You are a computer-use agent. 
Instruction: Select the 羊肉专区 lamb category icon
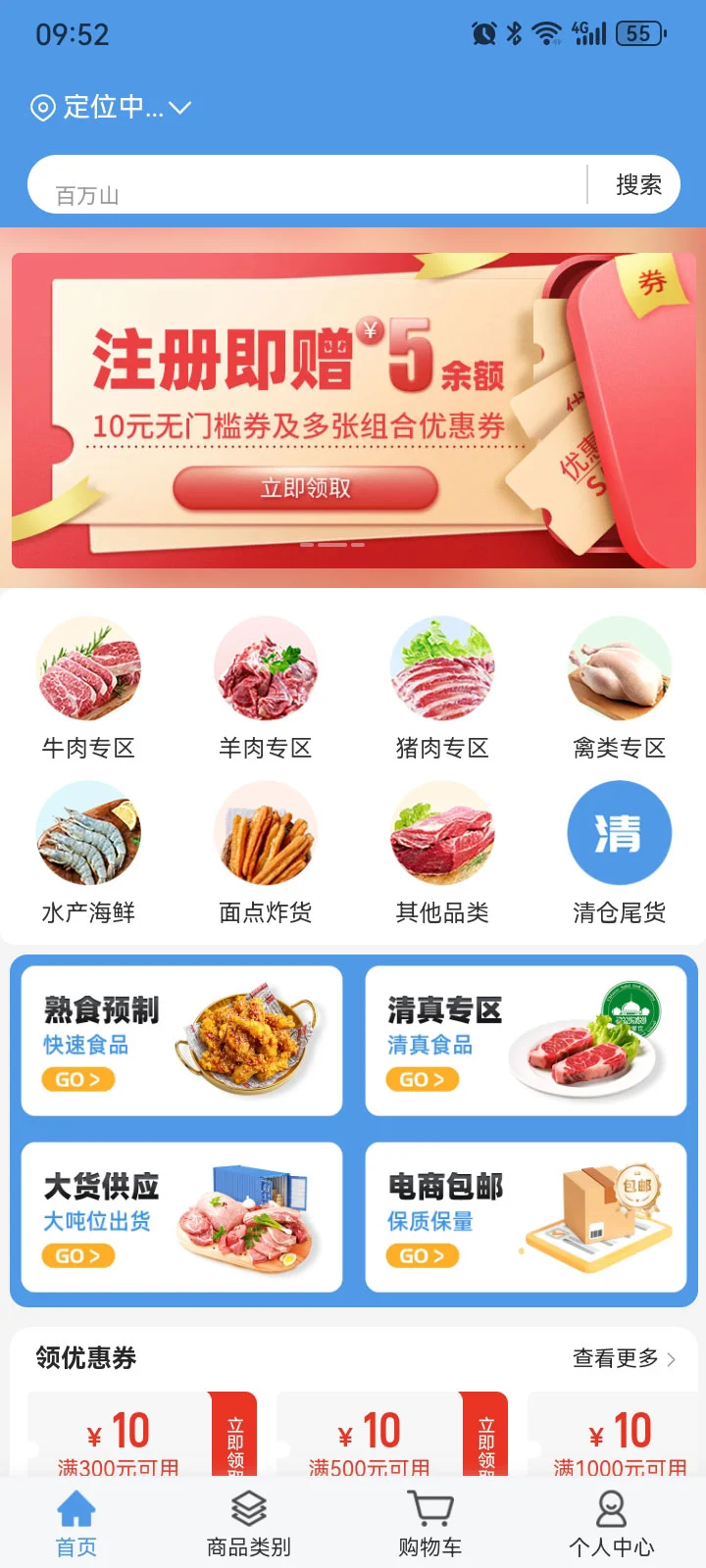[265, 669]
